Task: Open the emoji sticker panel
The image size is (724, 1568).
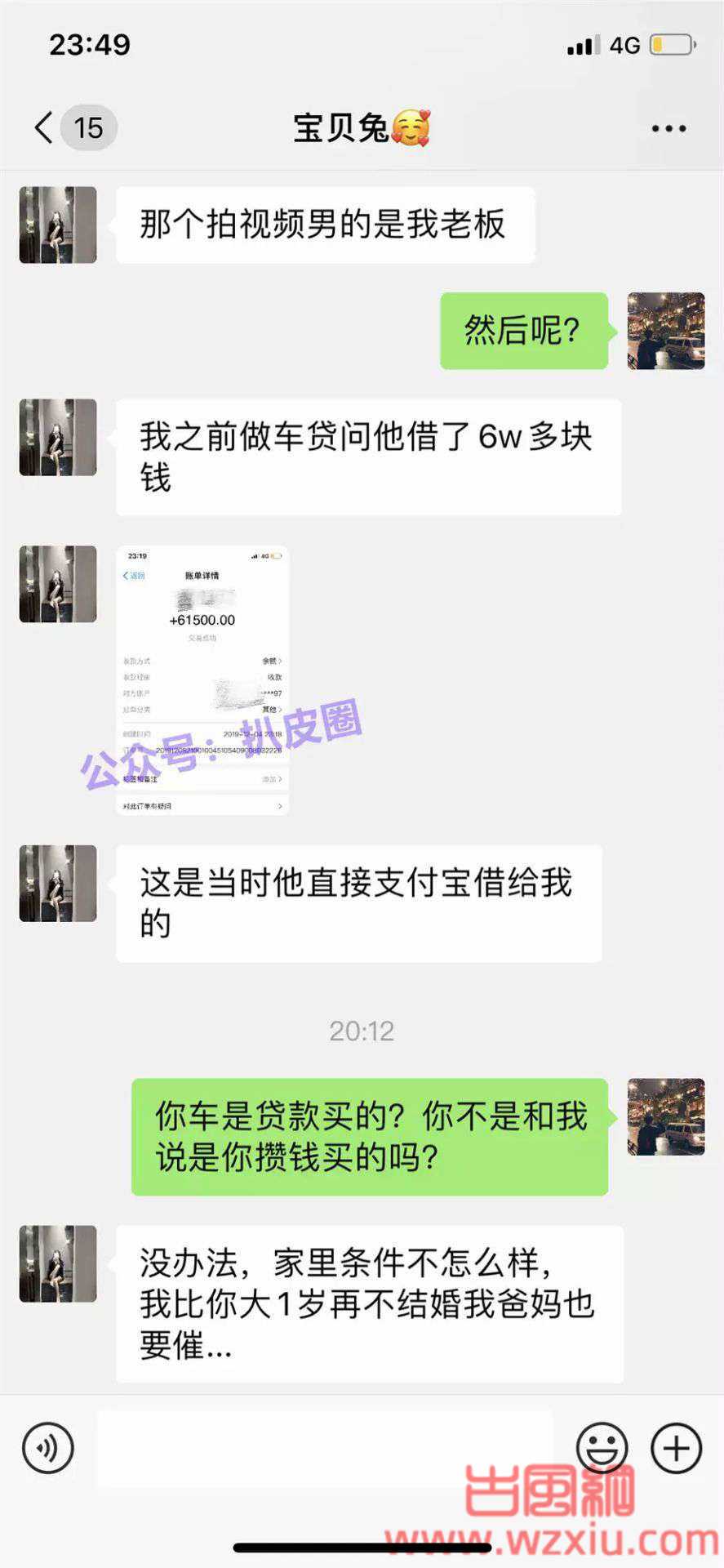Action: [602, 1448]
